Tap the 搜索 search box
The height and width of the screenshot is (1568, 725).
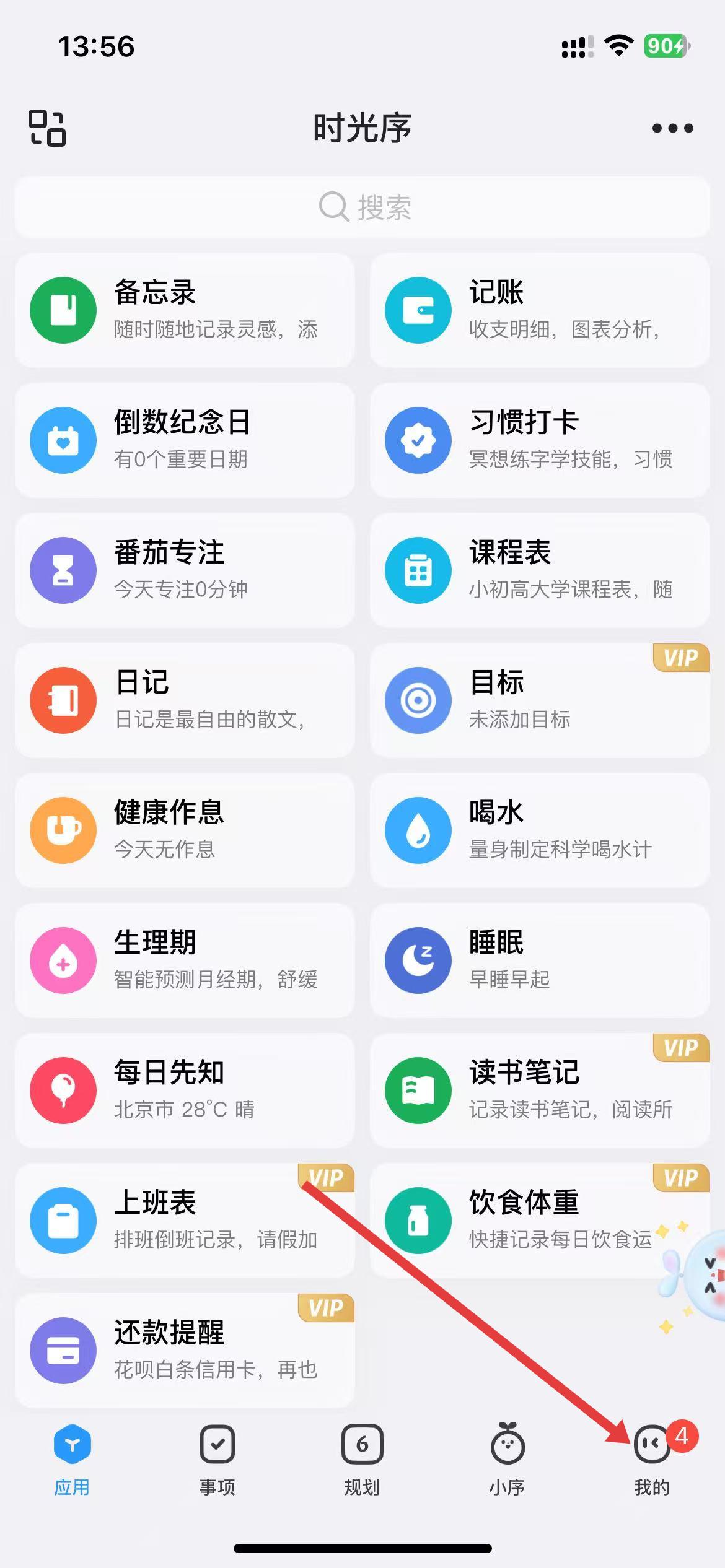point(362,207)
